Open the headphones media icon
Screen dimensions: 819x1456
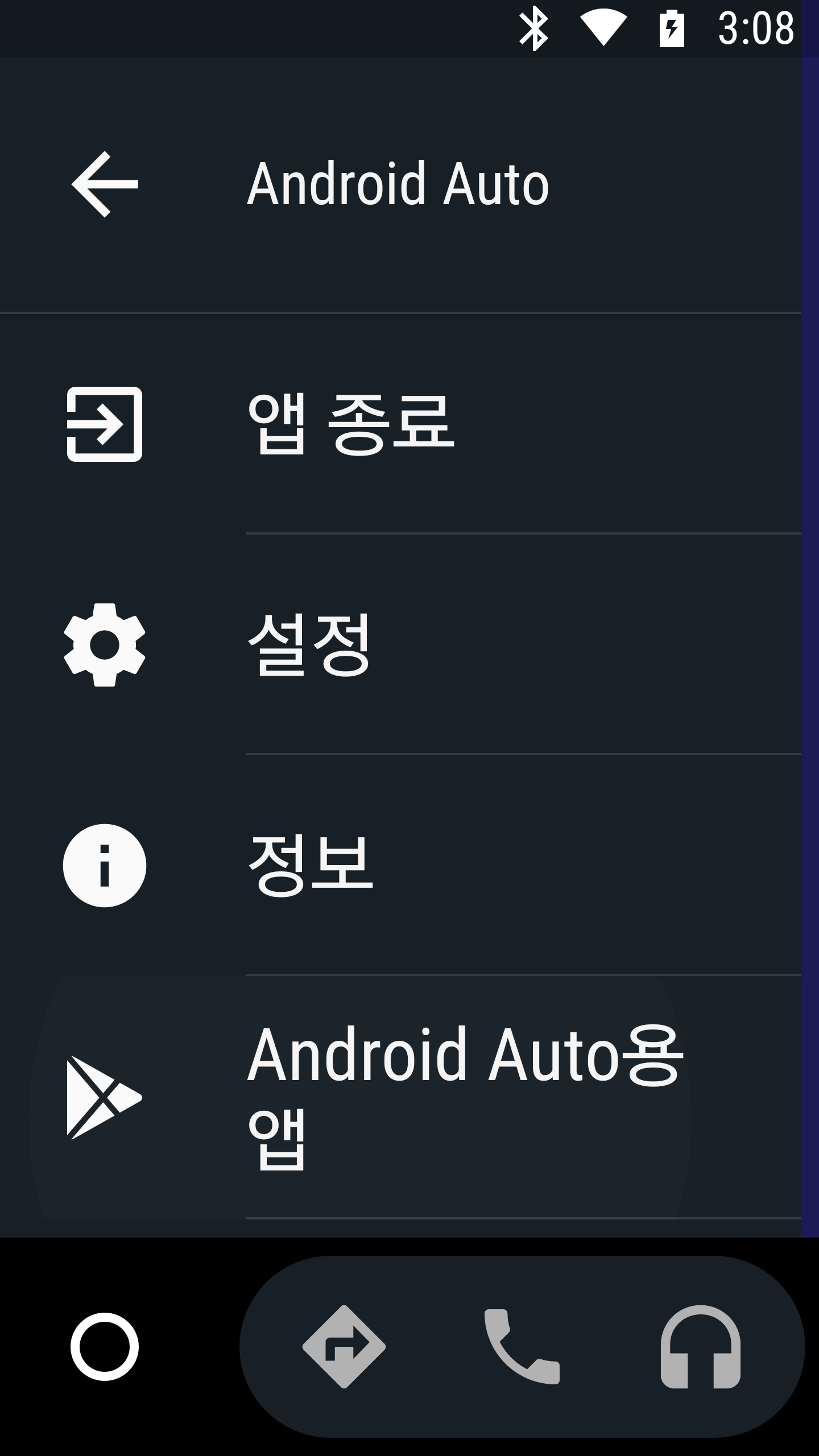(x=701, y=1347)
